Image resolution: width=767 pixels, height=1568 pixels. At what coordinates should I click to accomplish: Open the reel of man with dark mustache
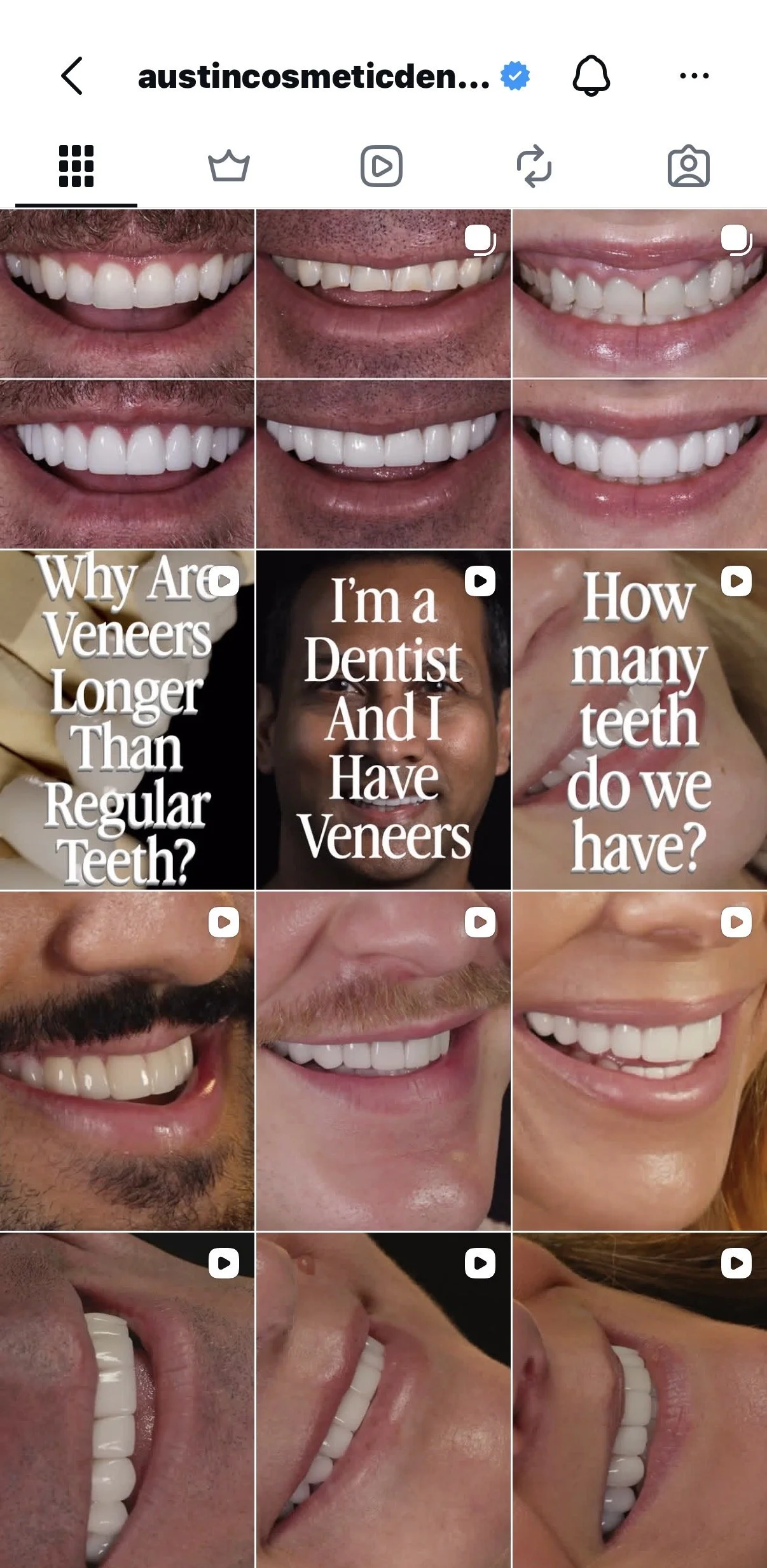pyautogui.click(x=127, y=1061)
